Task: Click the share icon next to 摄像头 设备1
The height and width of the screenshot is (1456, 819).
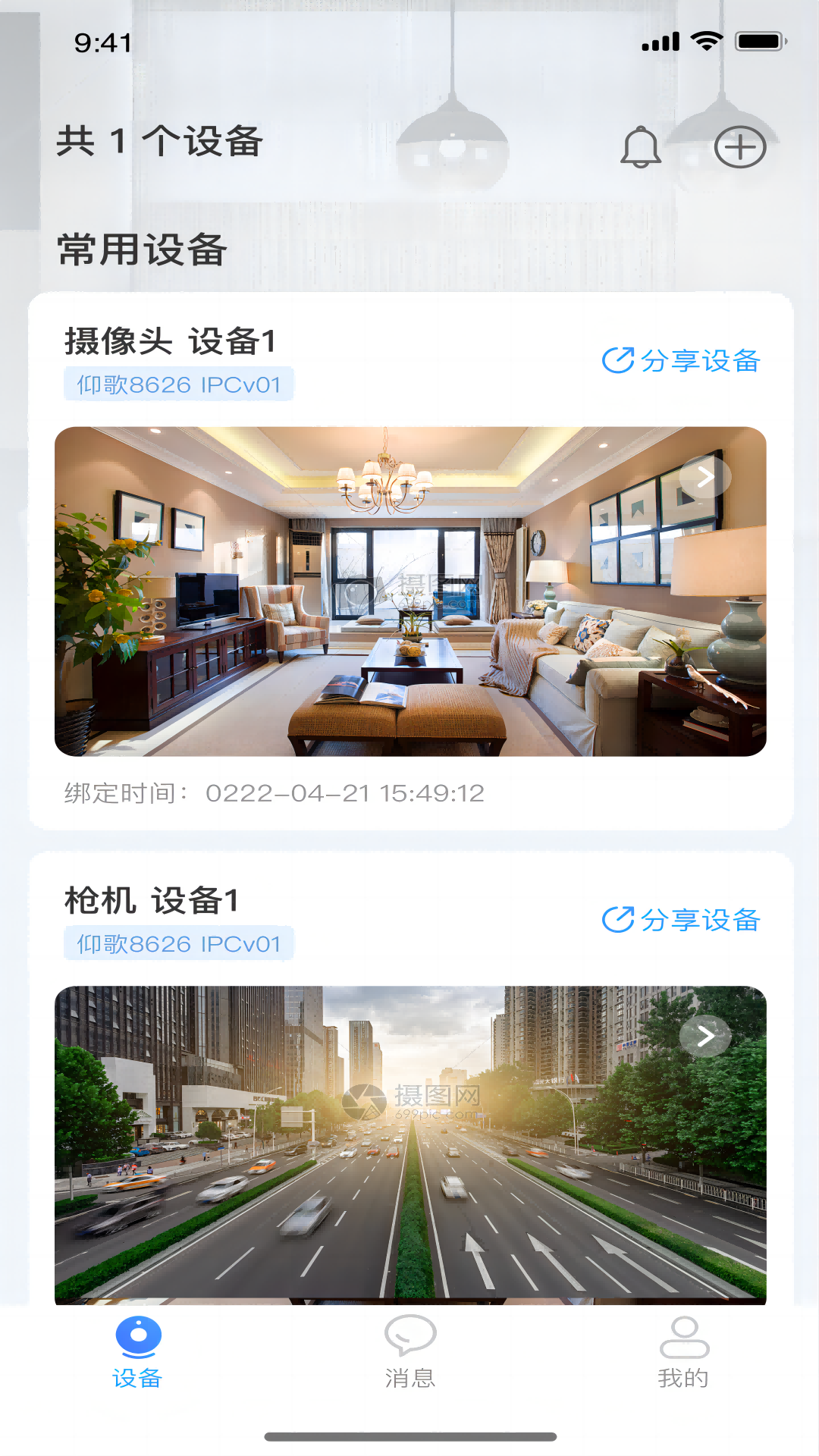Action: coord(618,359)
